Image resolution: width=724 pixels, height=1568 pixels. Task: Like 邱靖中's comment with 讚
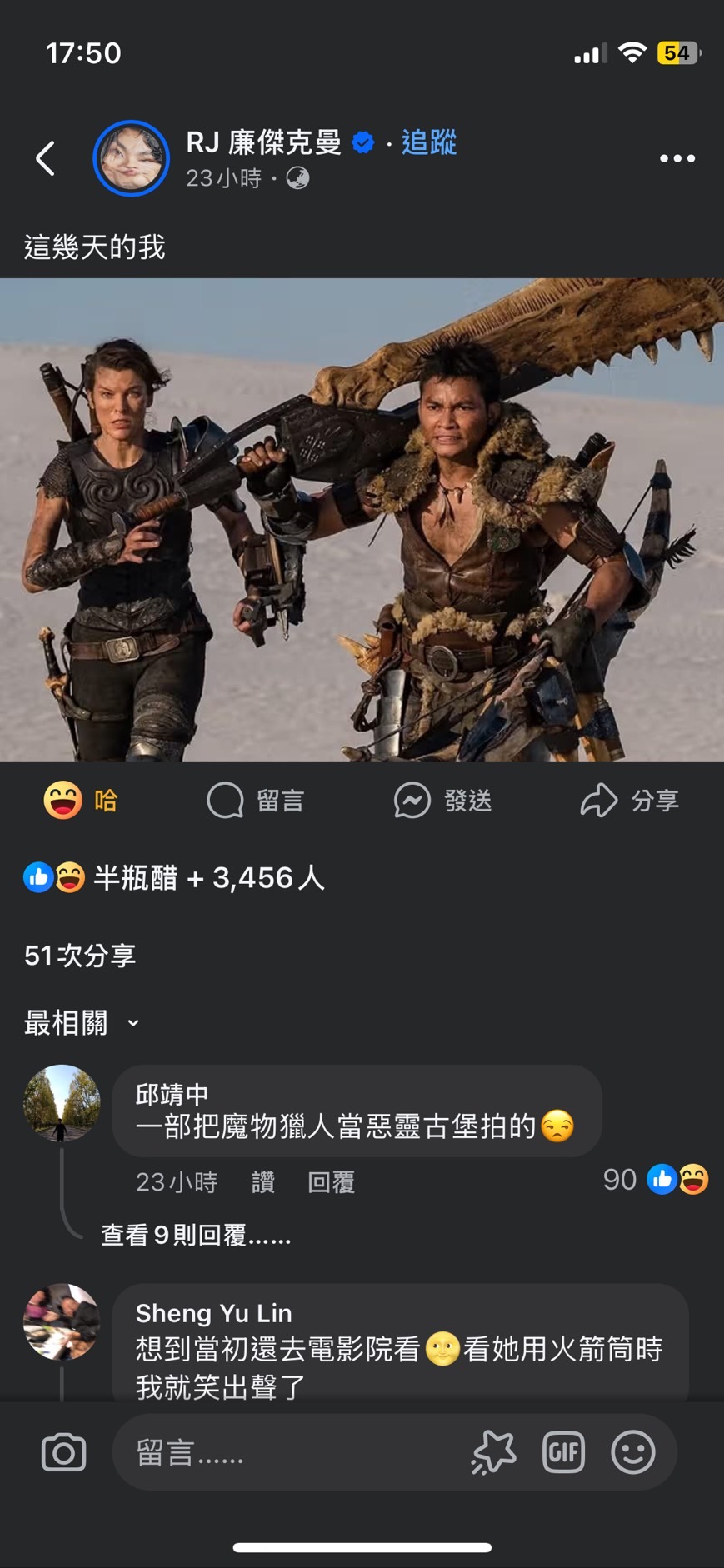(263, 1181)
